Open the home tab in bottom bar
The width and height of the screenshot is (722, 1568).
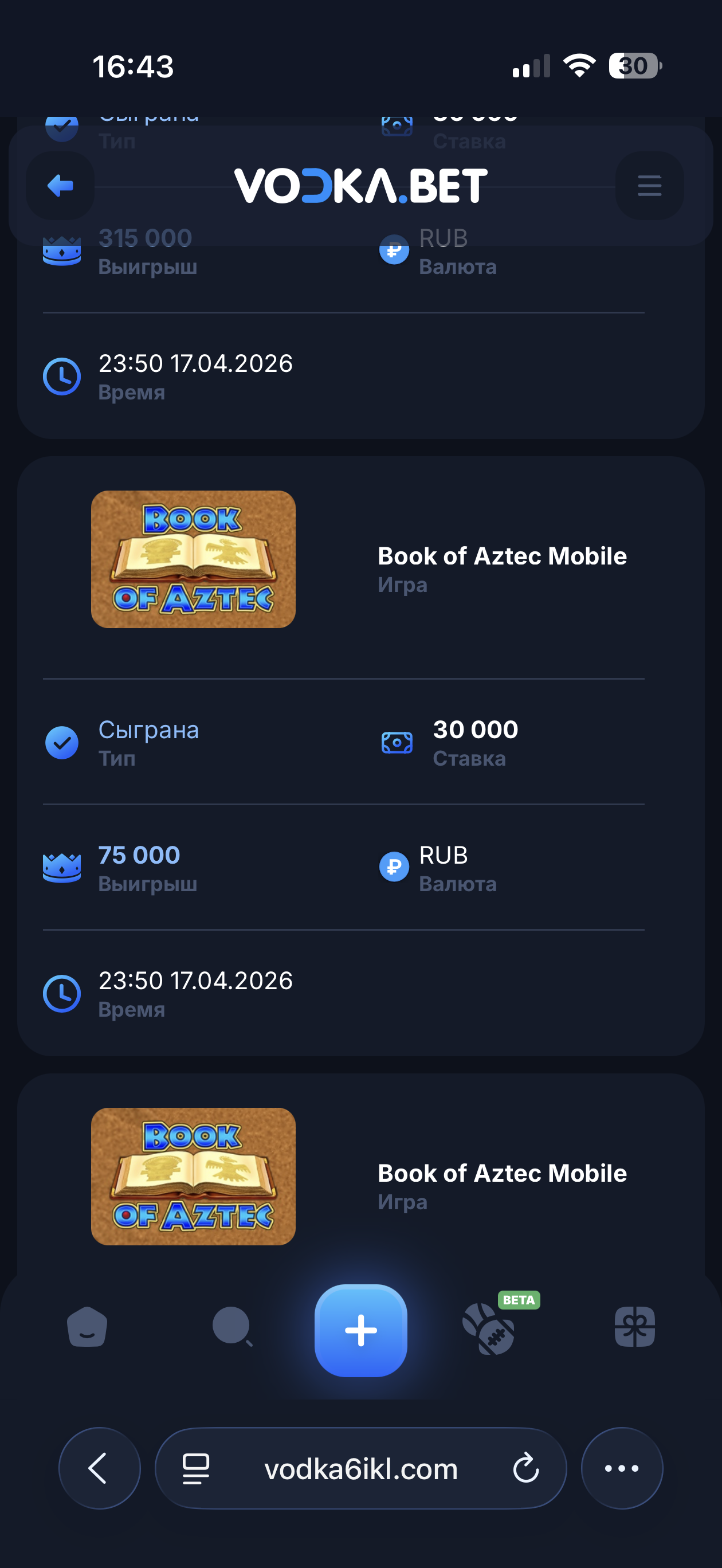[x=87, y=1327]
